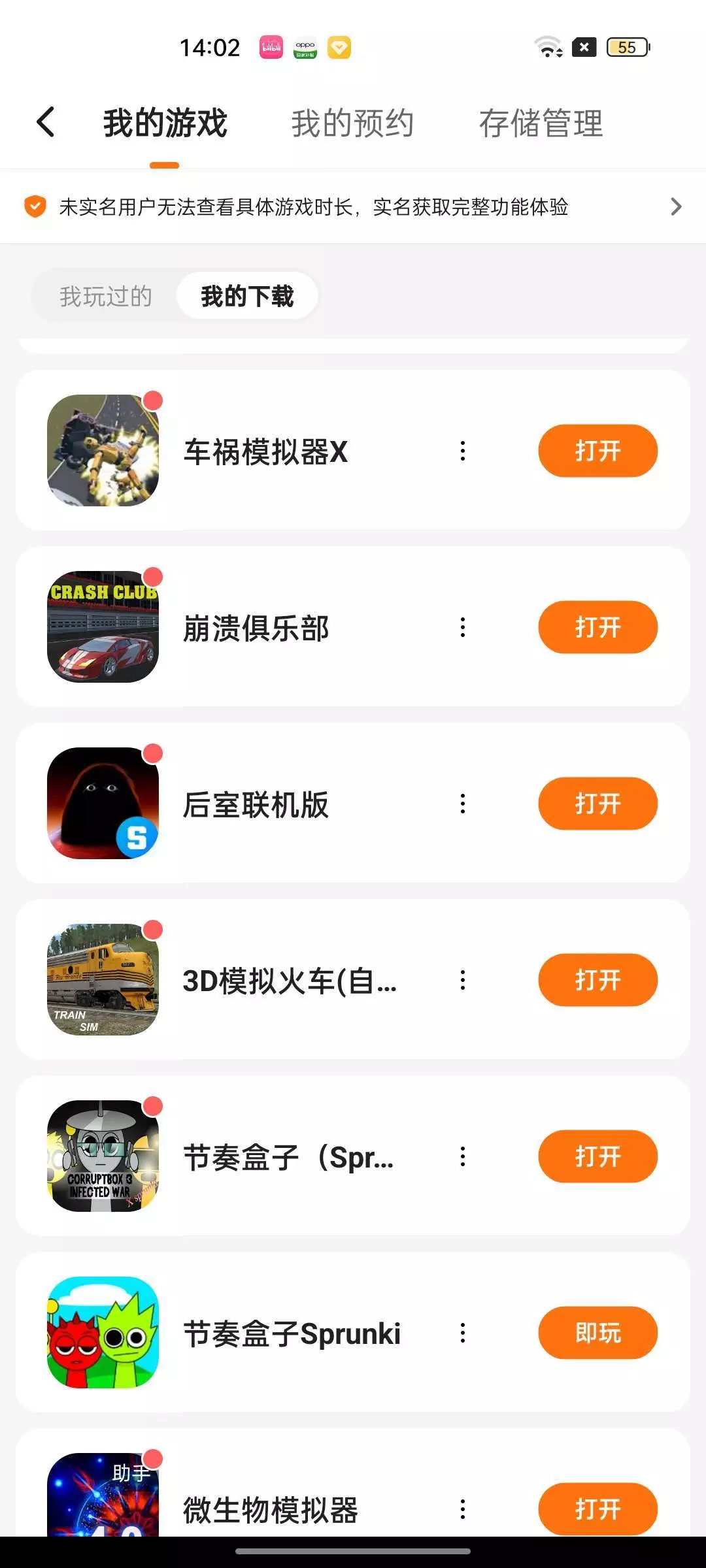Screen dimensions: 706x1568
Task: Switch to the 我的预约 tab
Action: [352, 123]
